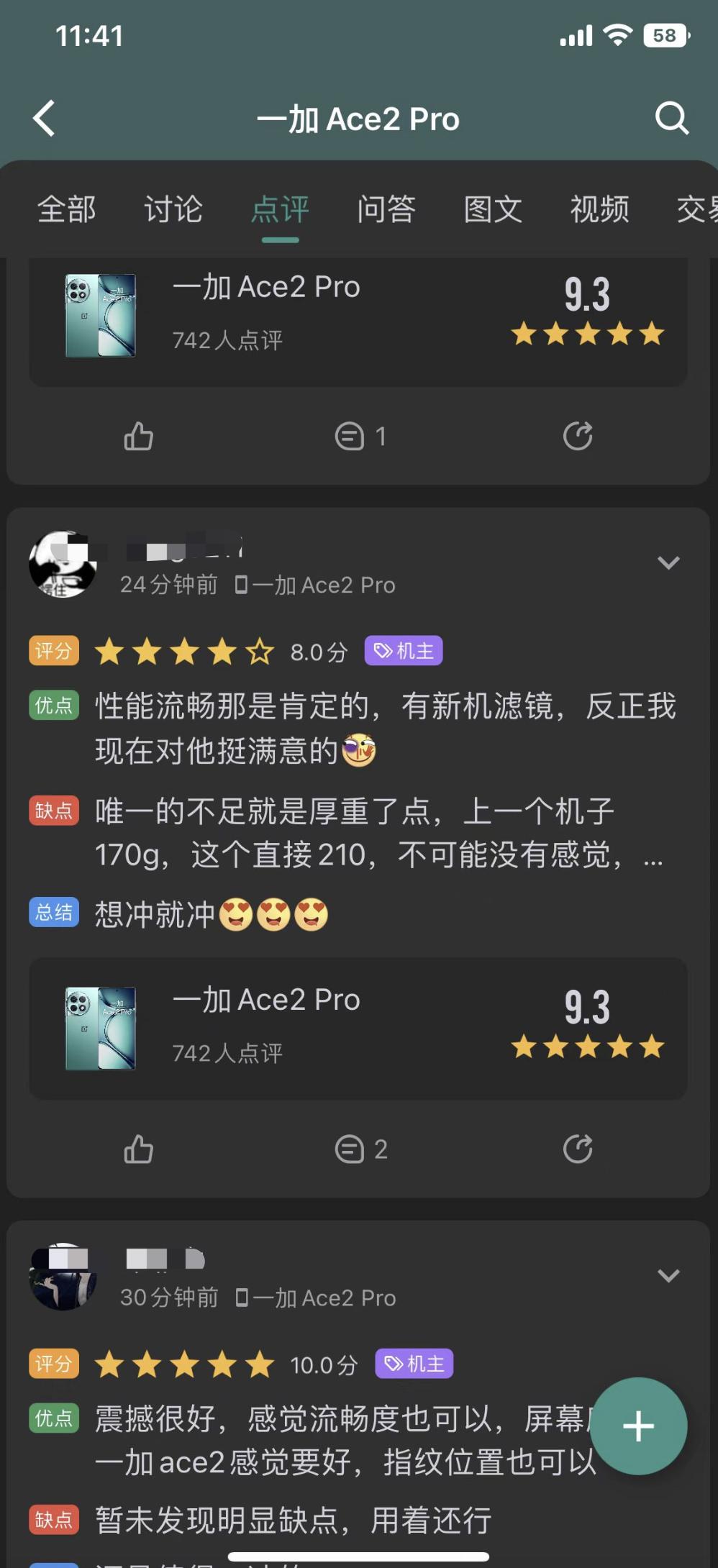Tap the share icon on the first card
Screen dimensions: 718x1568
(578, 436)
